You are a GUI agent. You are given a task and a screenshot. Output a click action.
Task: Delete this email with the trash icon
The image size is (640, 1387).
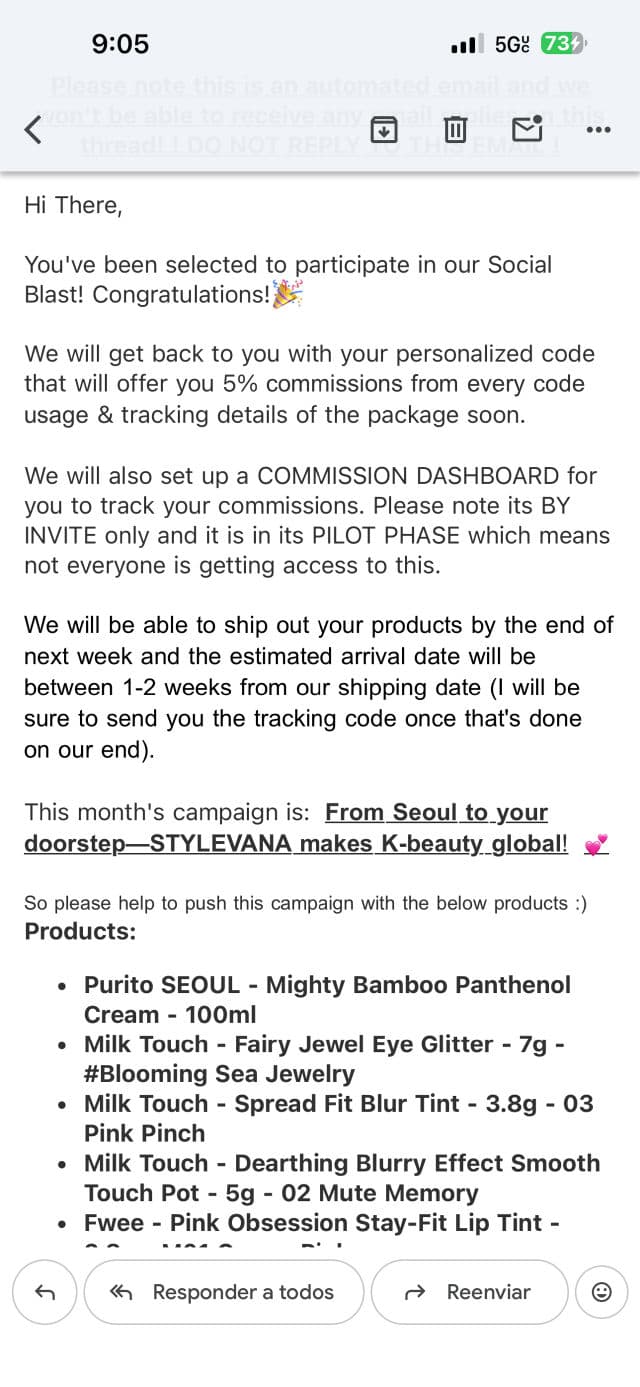point(455,129)
